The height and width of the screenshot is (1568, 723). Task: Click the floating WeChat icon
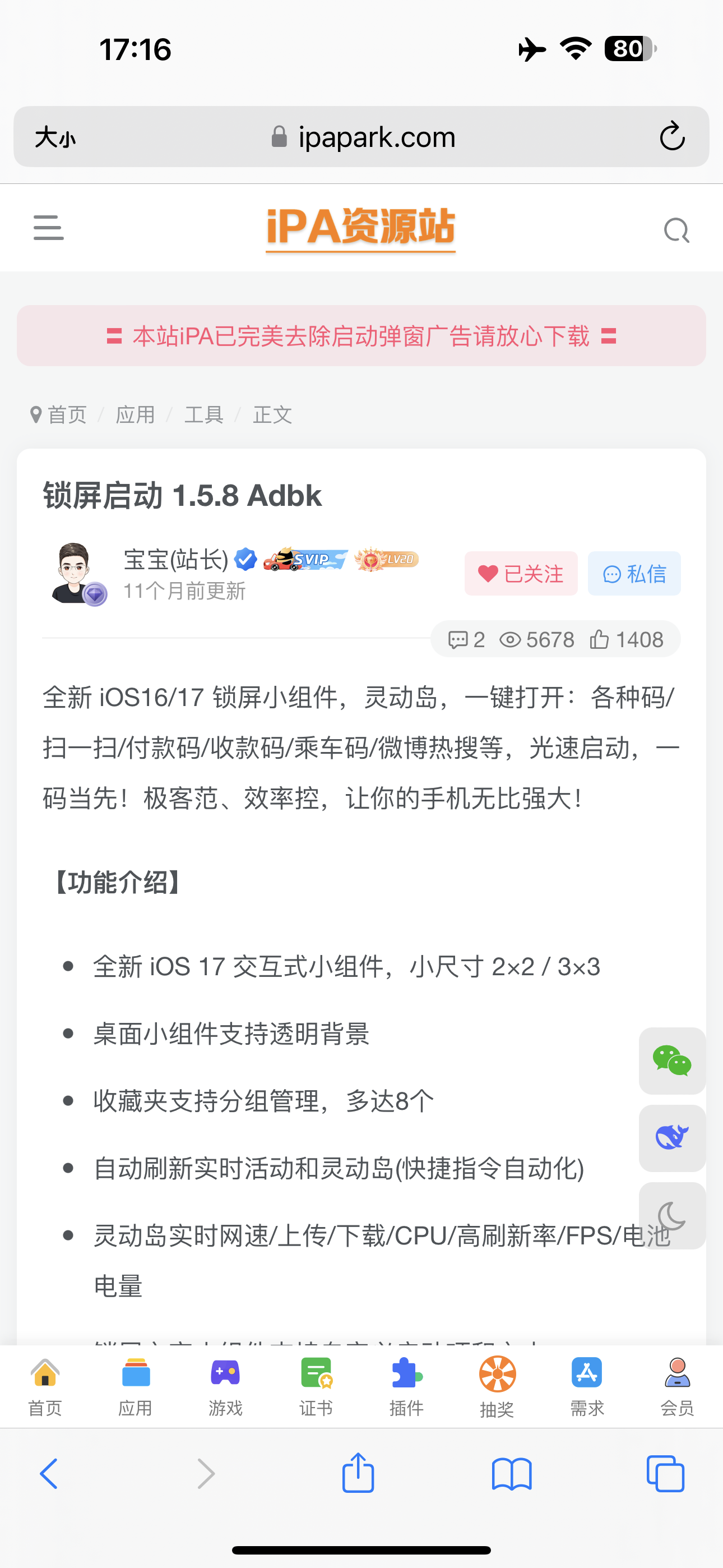(672, 1062)
